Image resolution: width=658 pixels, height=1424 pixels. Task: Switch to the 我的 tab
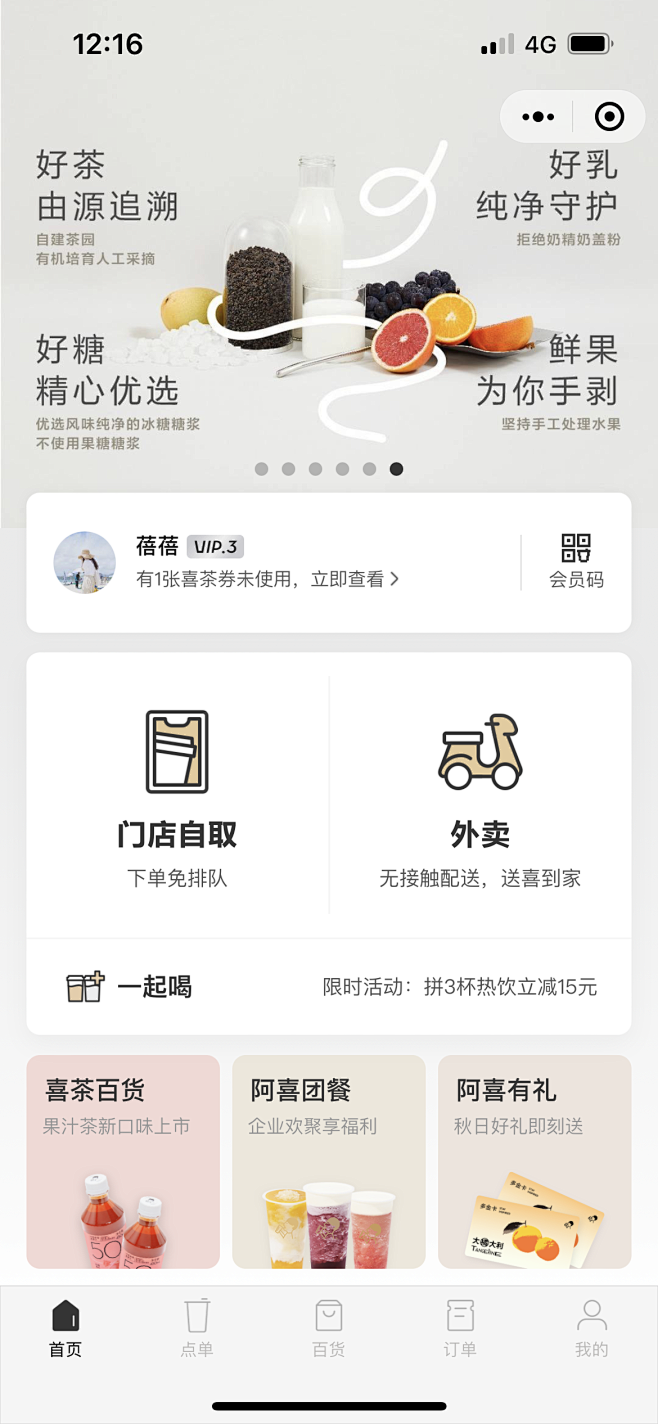click(591, 1328)
